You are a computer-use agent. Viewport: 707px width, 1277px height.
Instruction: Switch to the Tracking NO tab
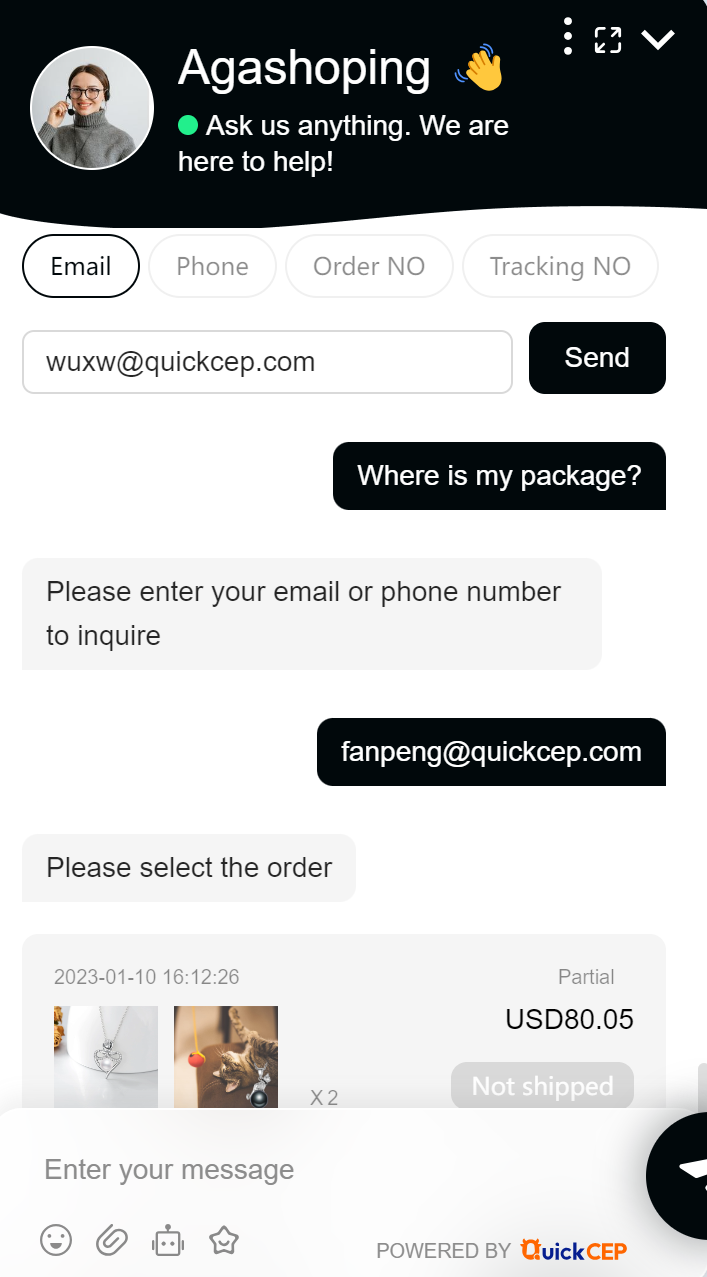point(560,266)
